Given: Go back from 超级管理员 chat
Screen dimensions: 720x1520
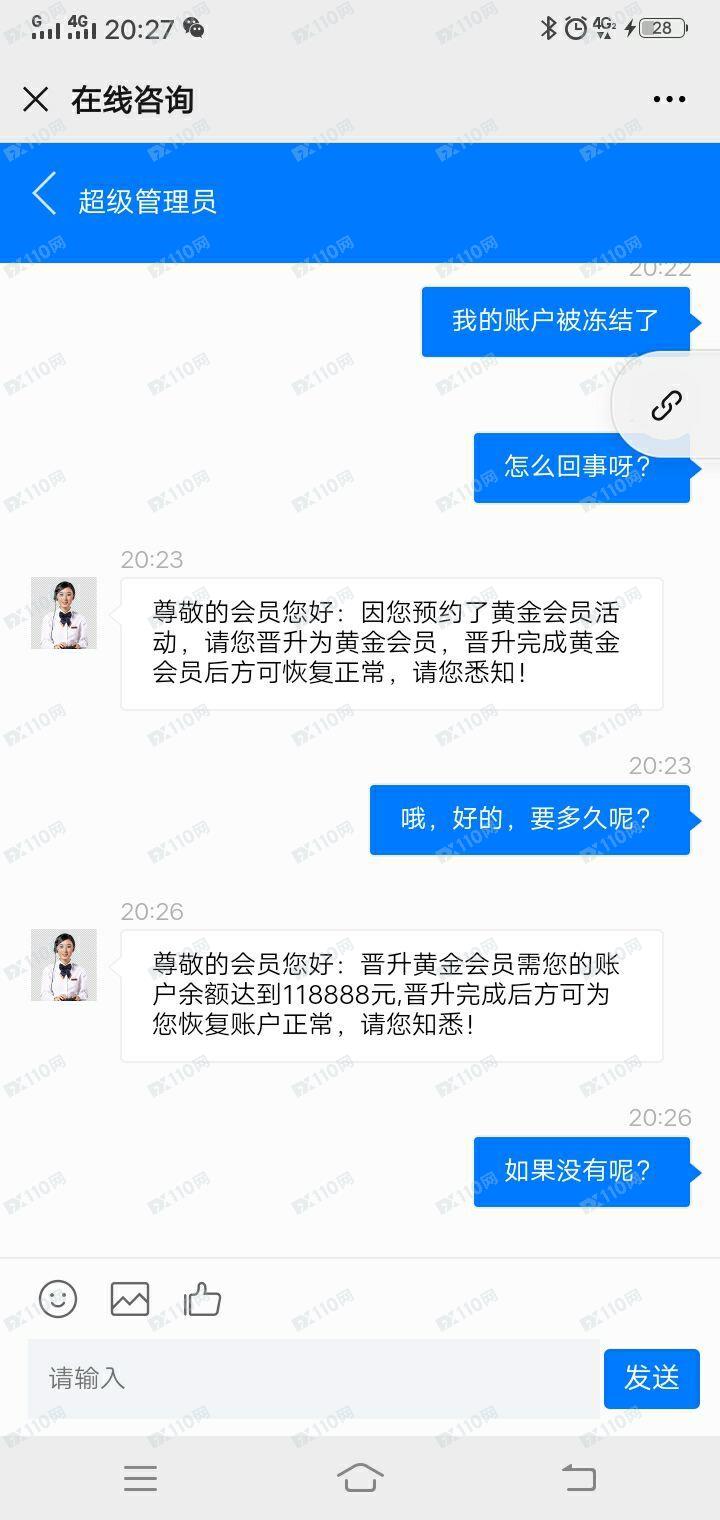Looking at the screenshot, I should point(44,195).
